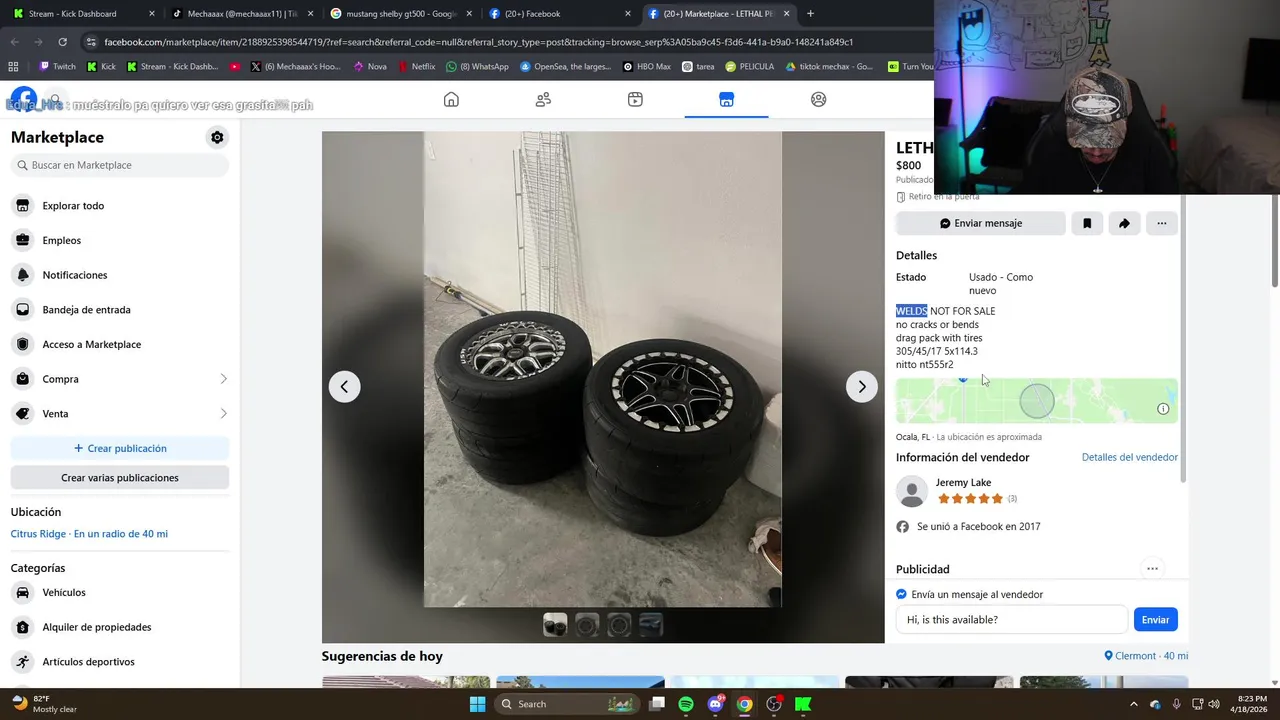Viewport: 1280px width, 720px height.
Task: Open Explorar todo
Action: pos(73,206)
